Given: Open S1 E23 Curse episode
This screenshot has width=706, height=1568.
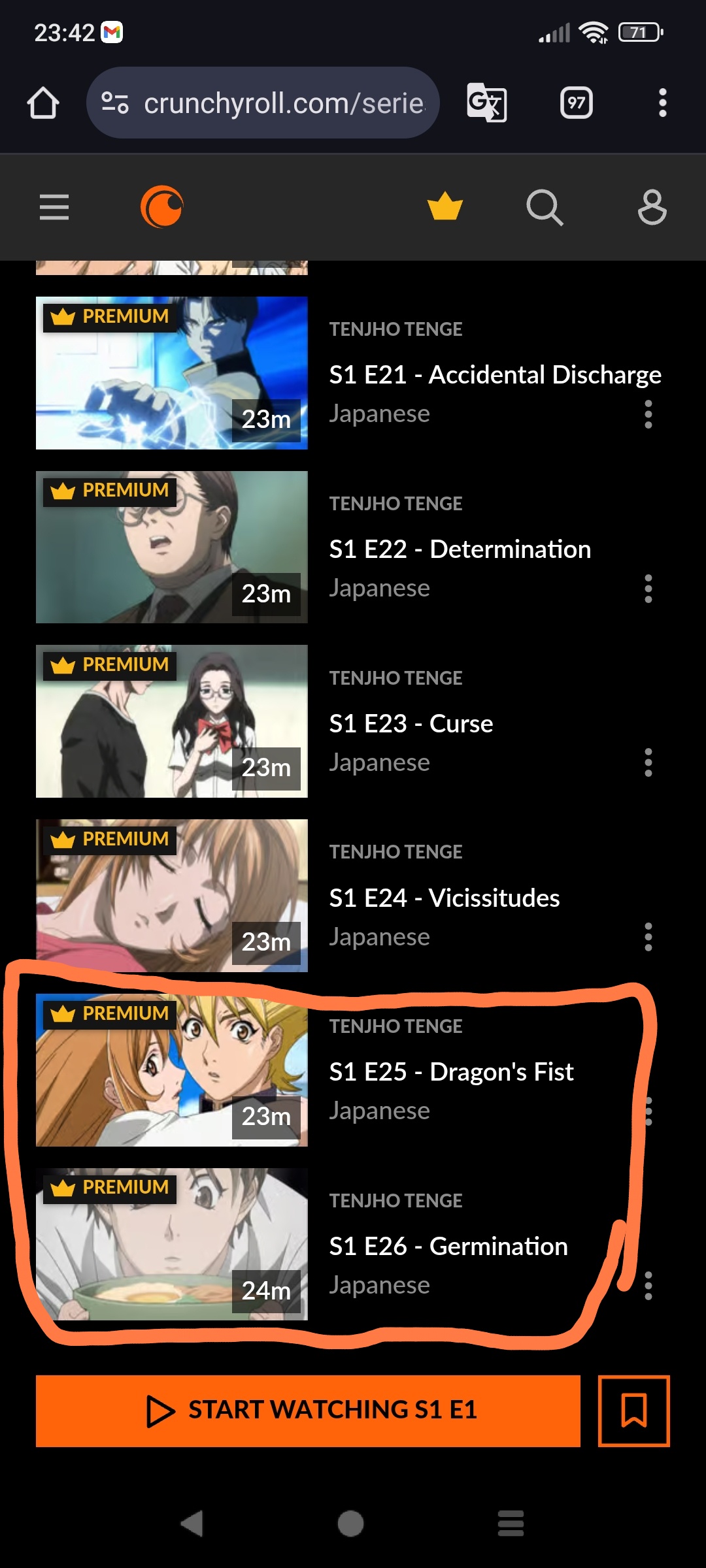Looking at the screenshot, I should [411, 724].
